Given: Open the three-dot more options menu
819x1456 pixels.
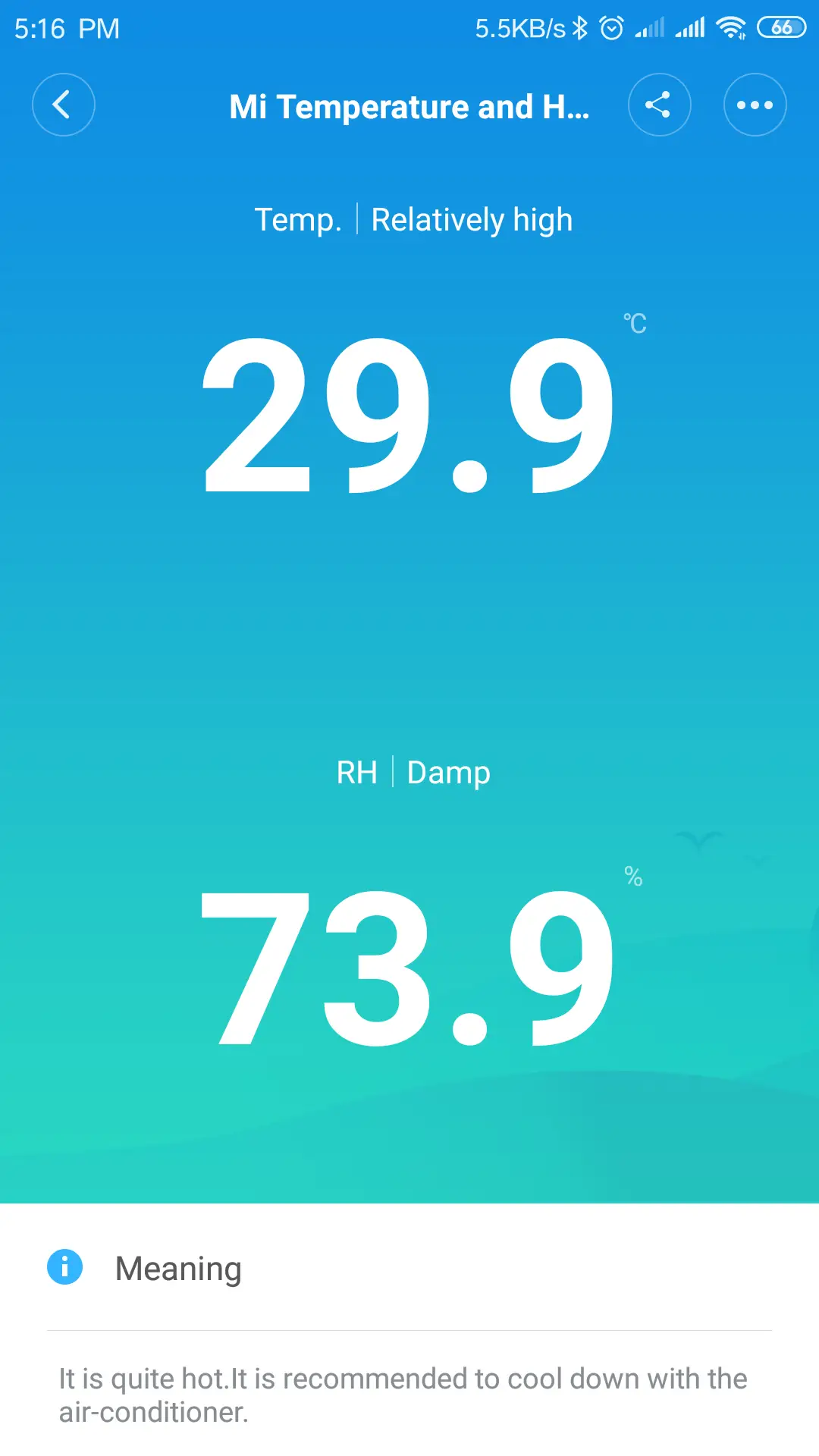Looking at the screenshot, I should pyautogui.click(x=755, y=105).
